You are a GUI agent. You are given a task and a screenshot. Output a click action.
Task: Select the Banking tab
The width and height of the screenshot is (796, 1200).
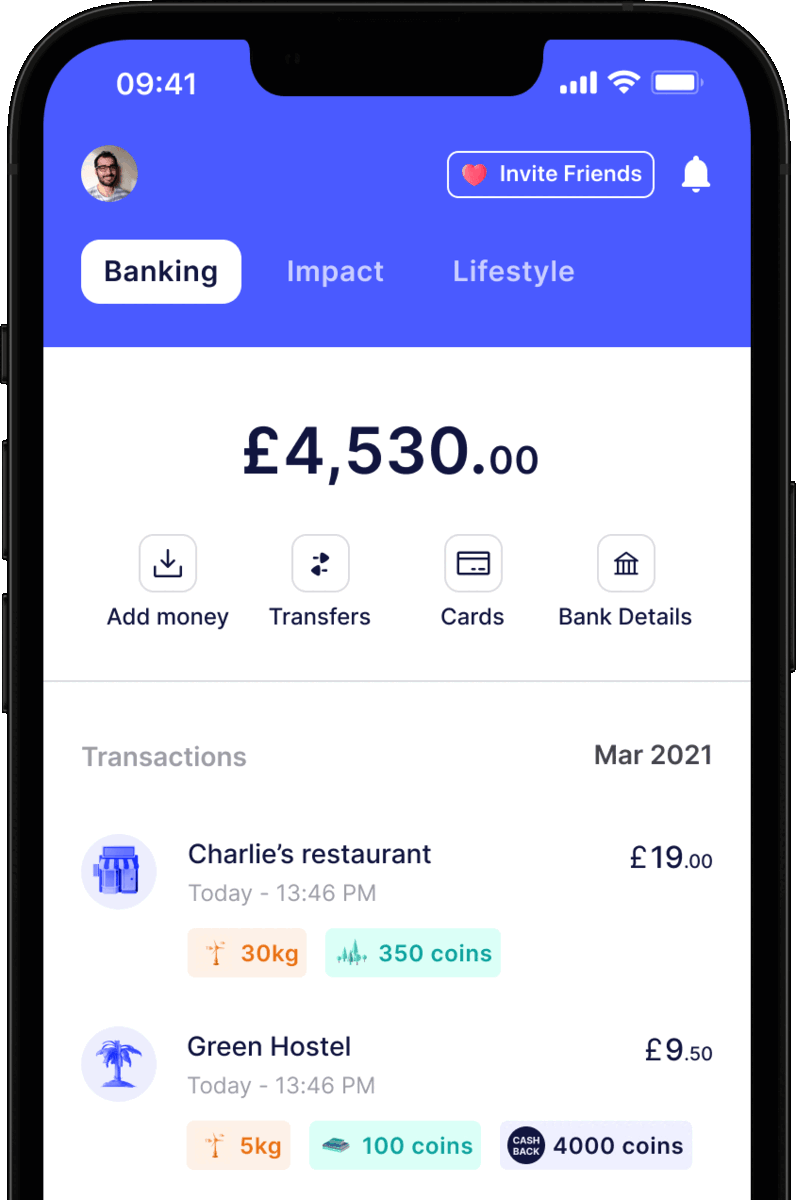pyautogui.click(x=161, y=271)
